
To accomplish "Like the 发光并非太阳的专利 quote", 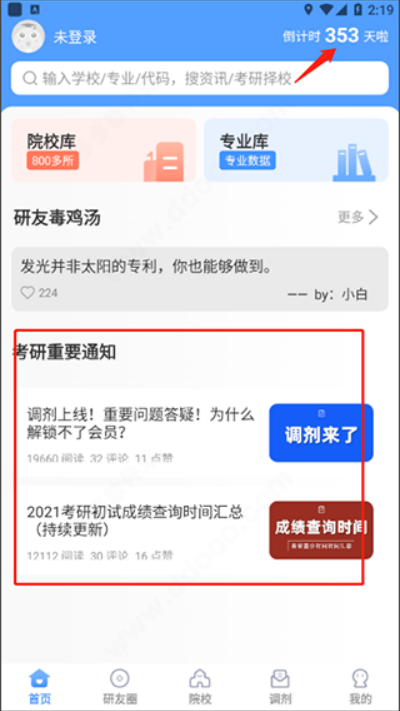I will tap(28, 293).
